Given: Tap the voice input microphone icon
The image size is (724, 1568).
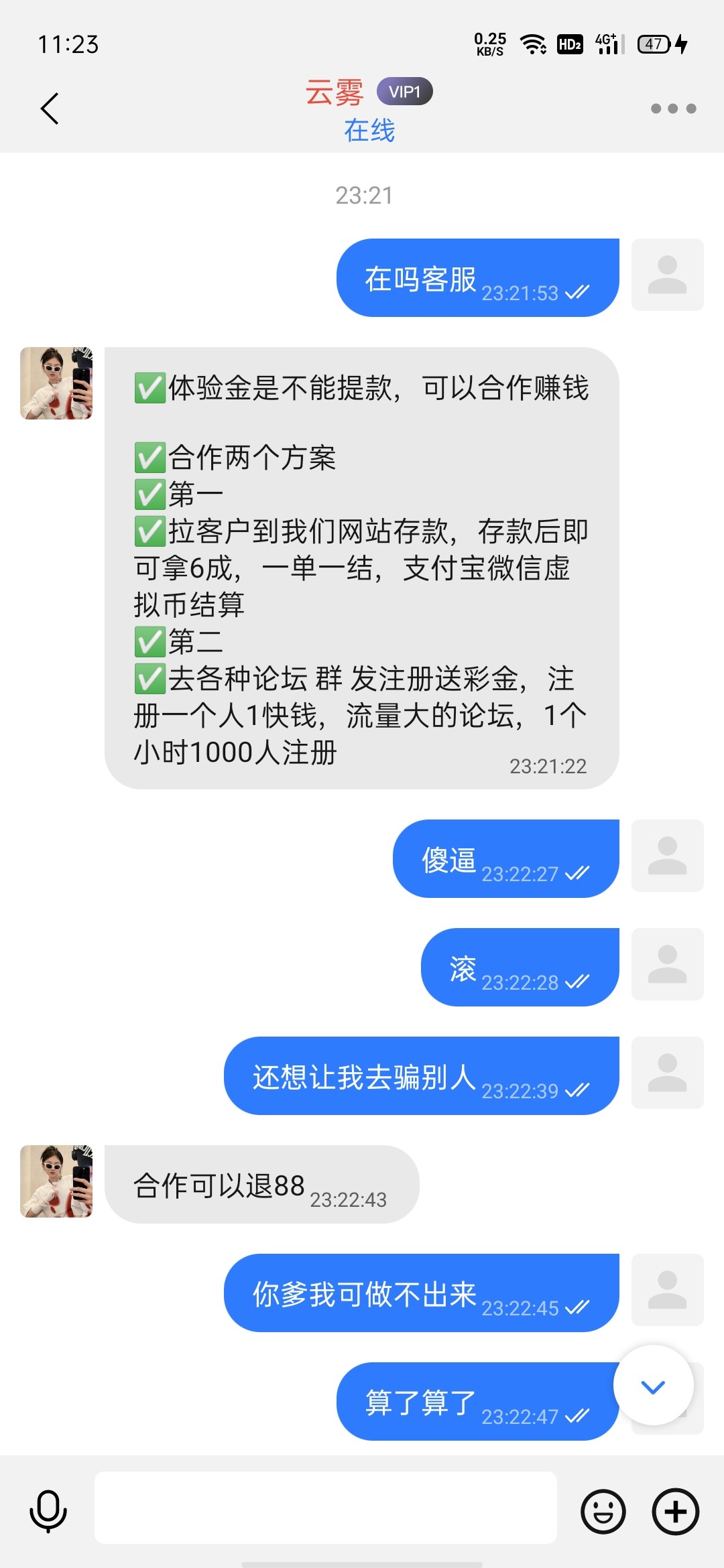Looking at the screenshot, I should (x=48, y=1510).
